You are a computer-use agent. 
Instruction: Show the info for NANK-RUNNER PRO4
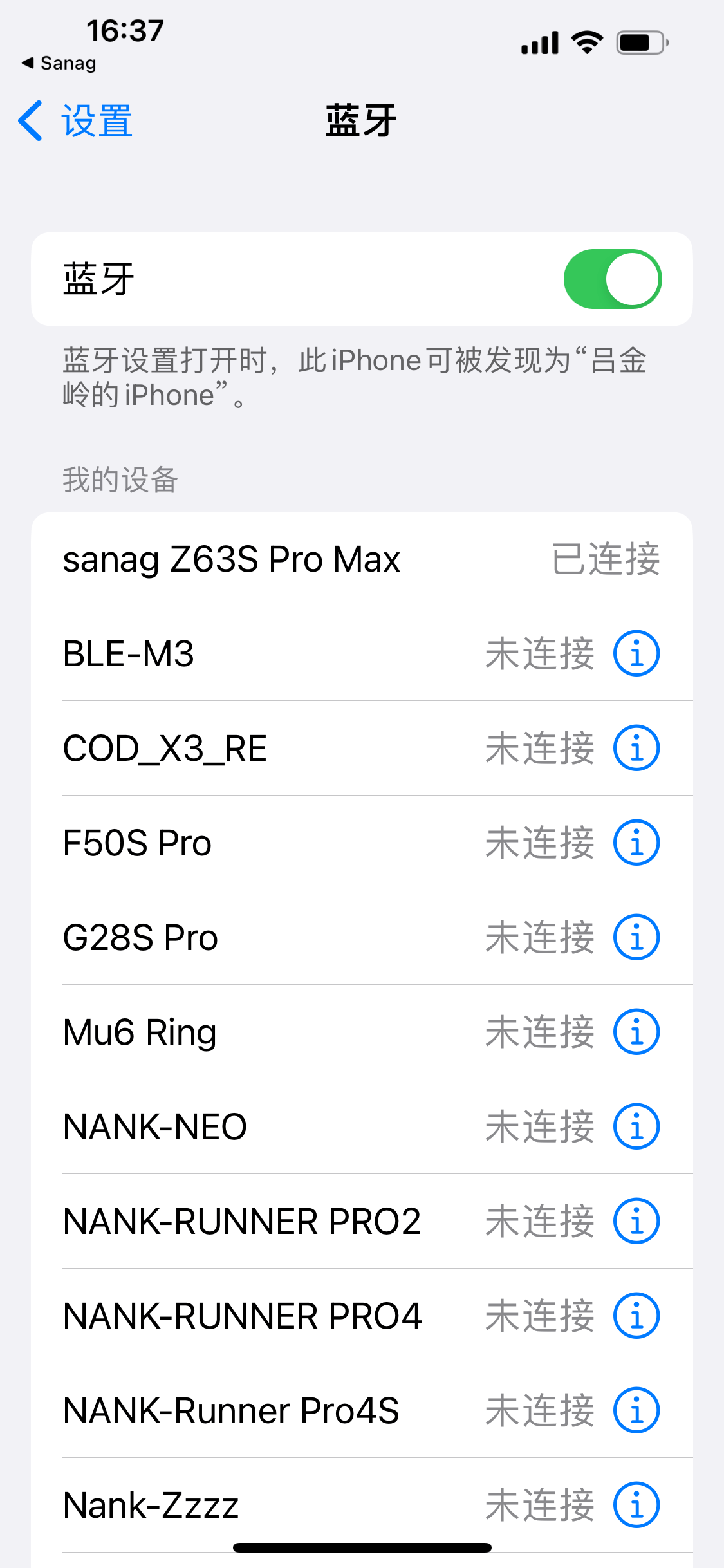pyautogui.click(x=636, y=1316)
